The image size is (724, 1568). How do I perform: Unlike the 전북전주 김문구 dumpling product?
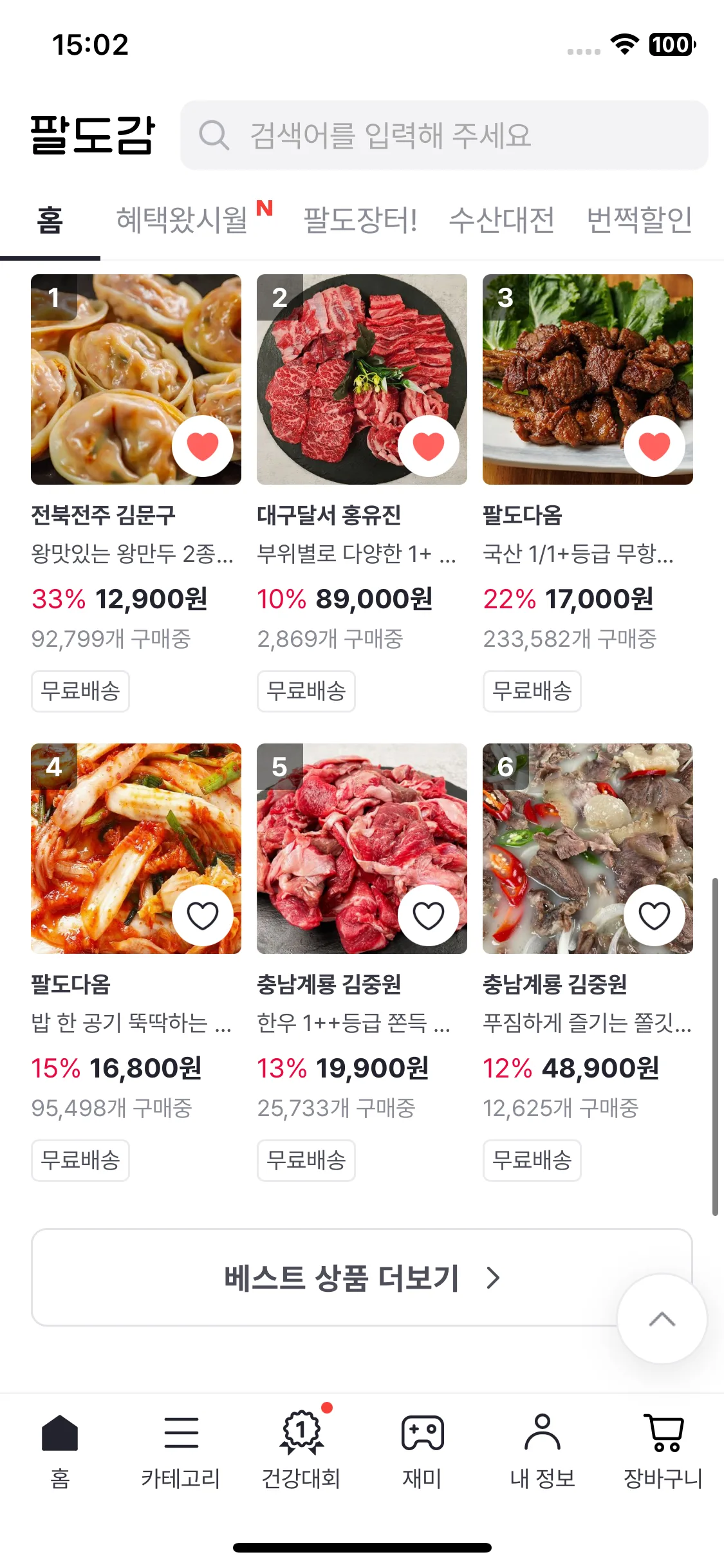[203, 446]
